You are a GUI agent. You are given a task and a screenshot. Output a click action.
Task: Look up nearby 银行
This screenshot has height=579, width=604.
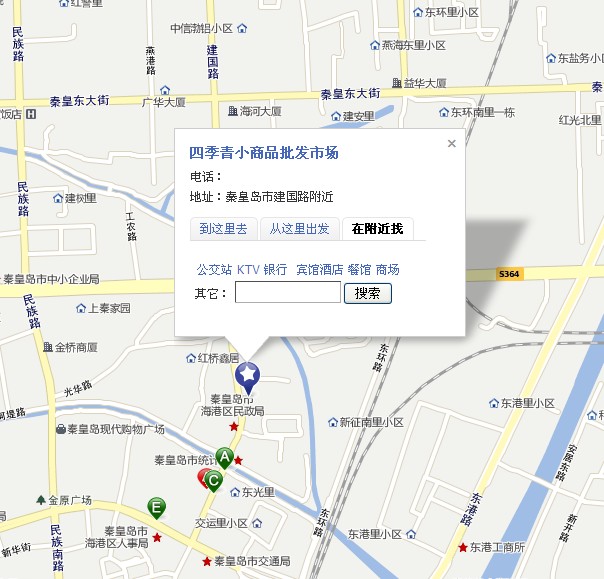tap(275, 270)
